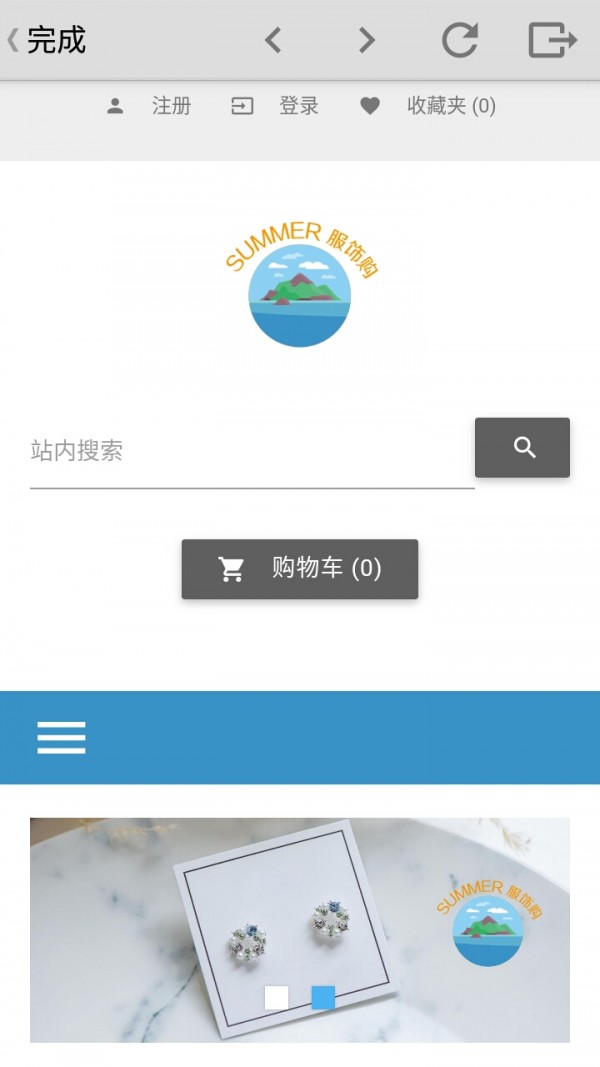This screenshot has width=600, height=1067.
Task: Open the 登录 login link
Action: [276, 106]
